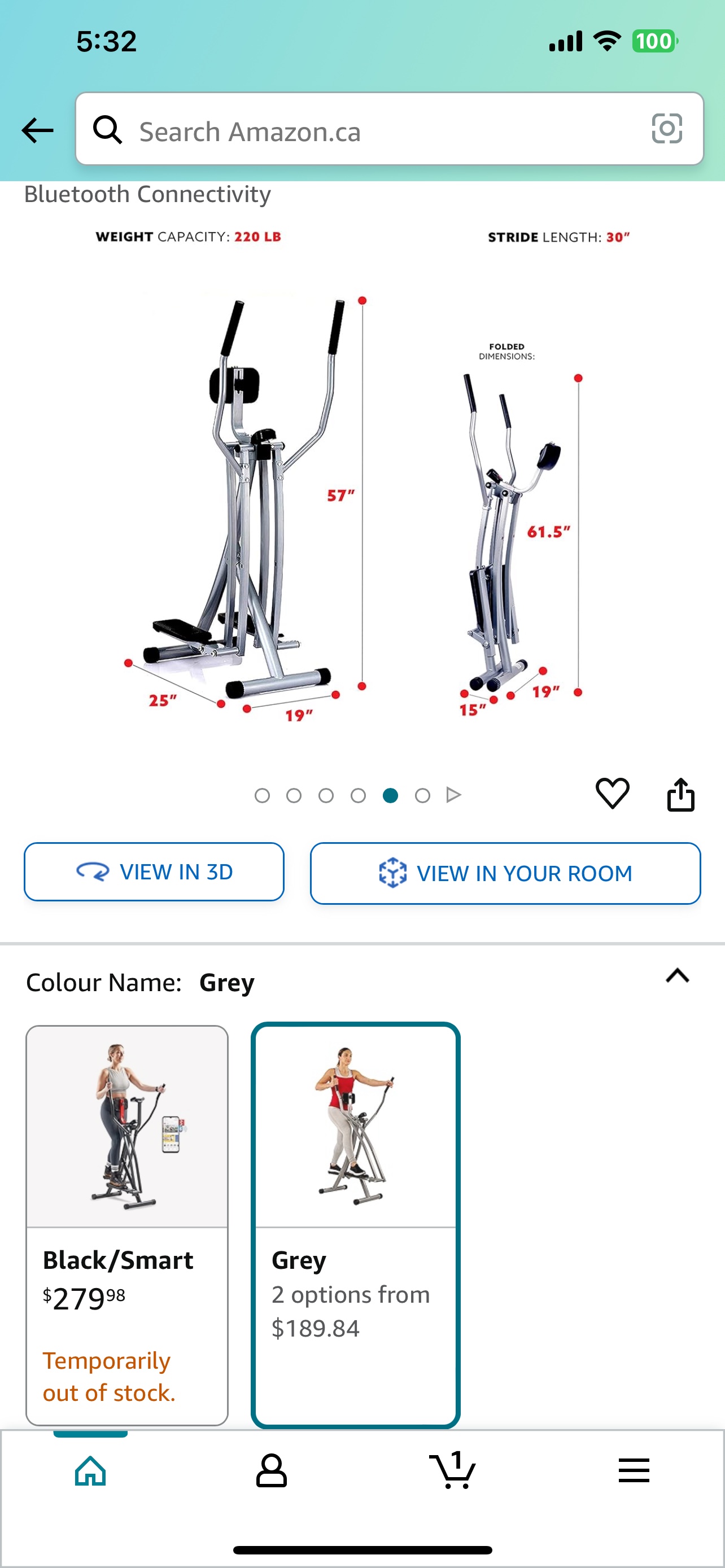
Task: Share this product
Action: 680,795
